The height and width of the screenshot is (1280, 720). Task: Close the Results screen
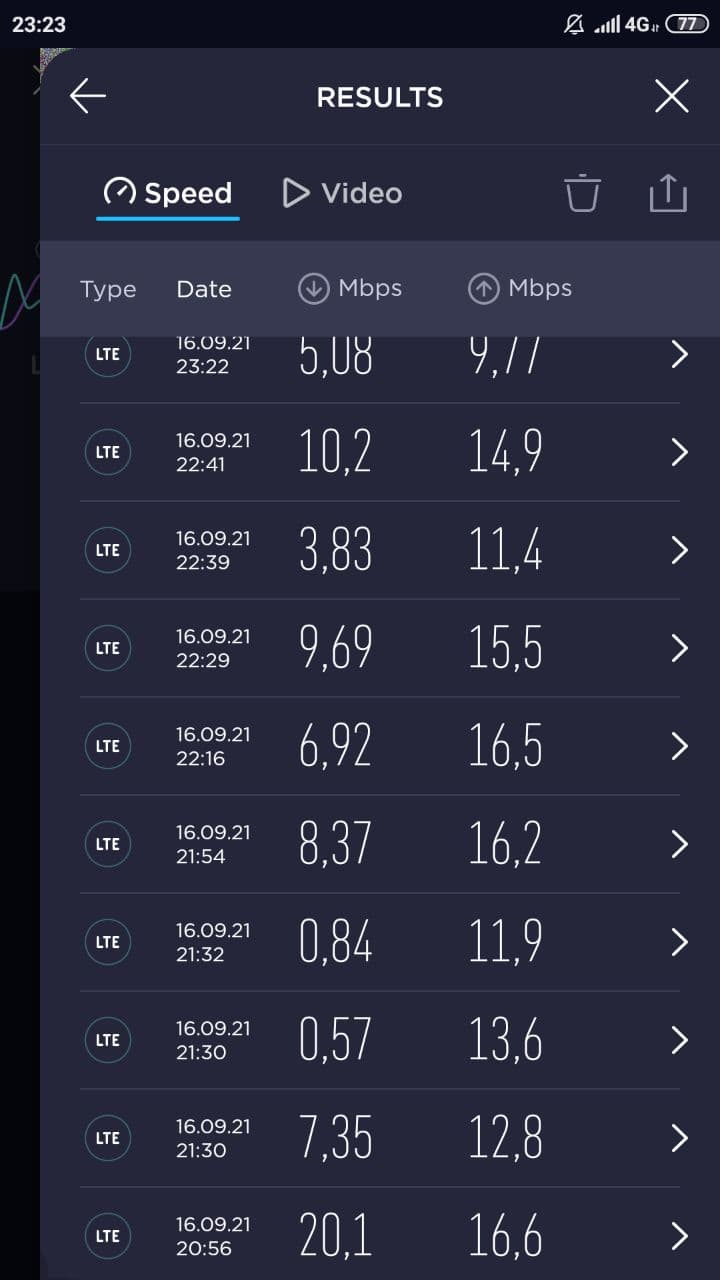tap(671, 97)
